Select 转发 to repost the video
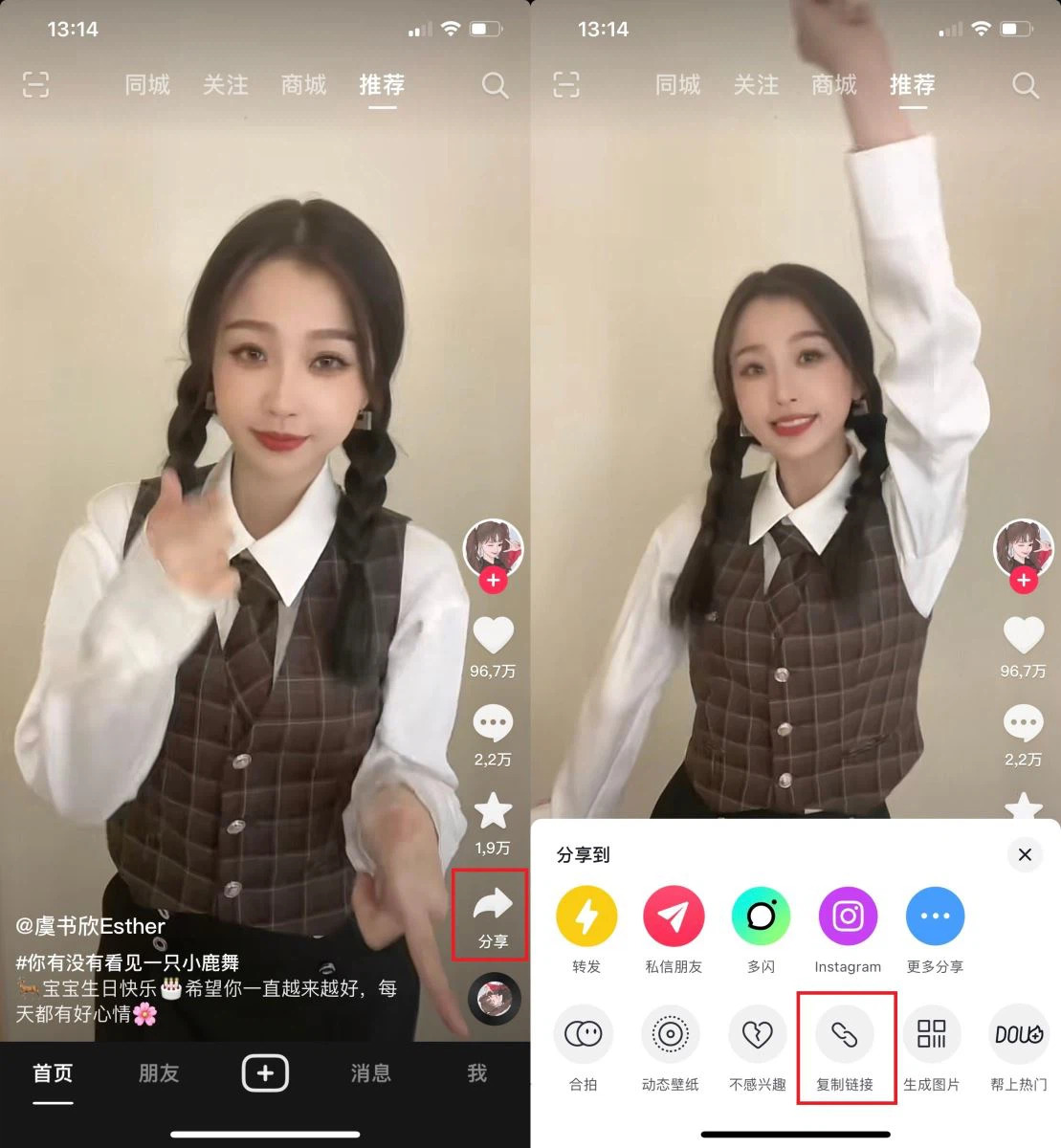 click(586, 916)
